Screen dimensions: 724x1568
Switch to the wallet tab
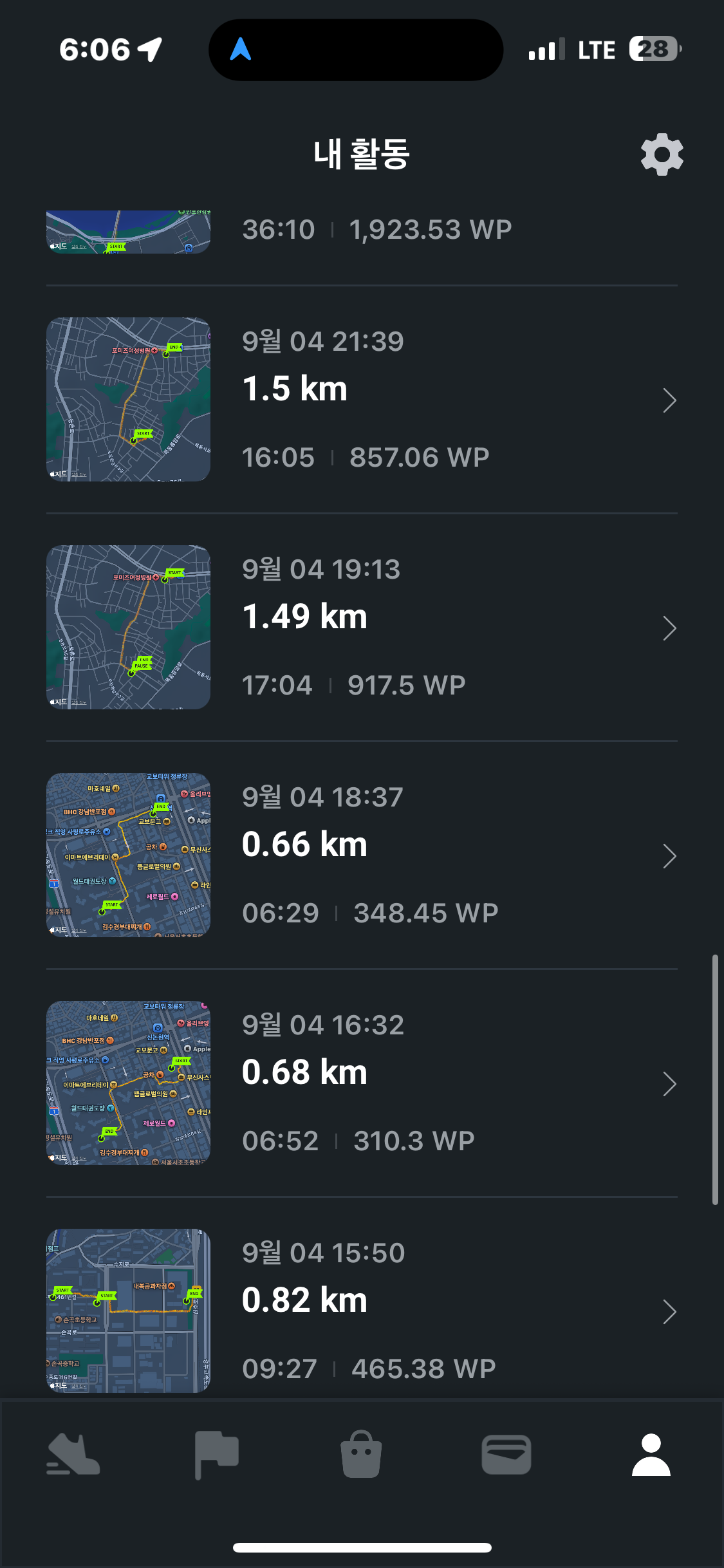point(506,1455)
